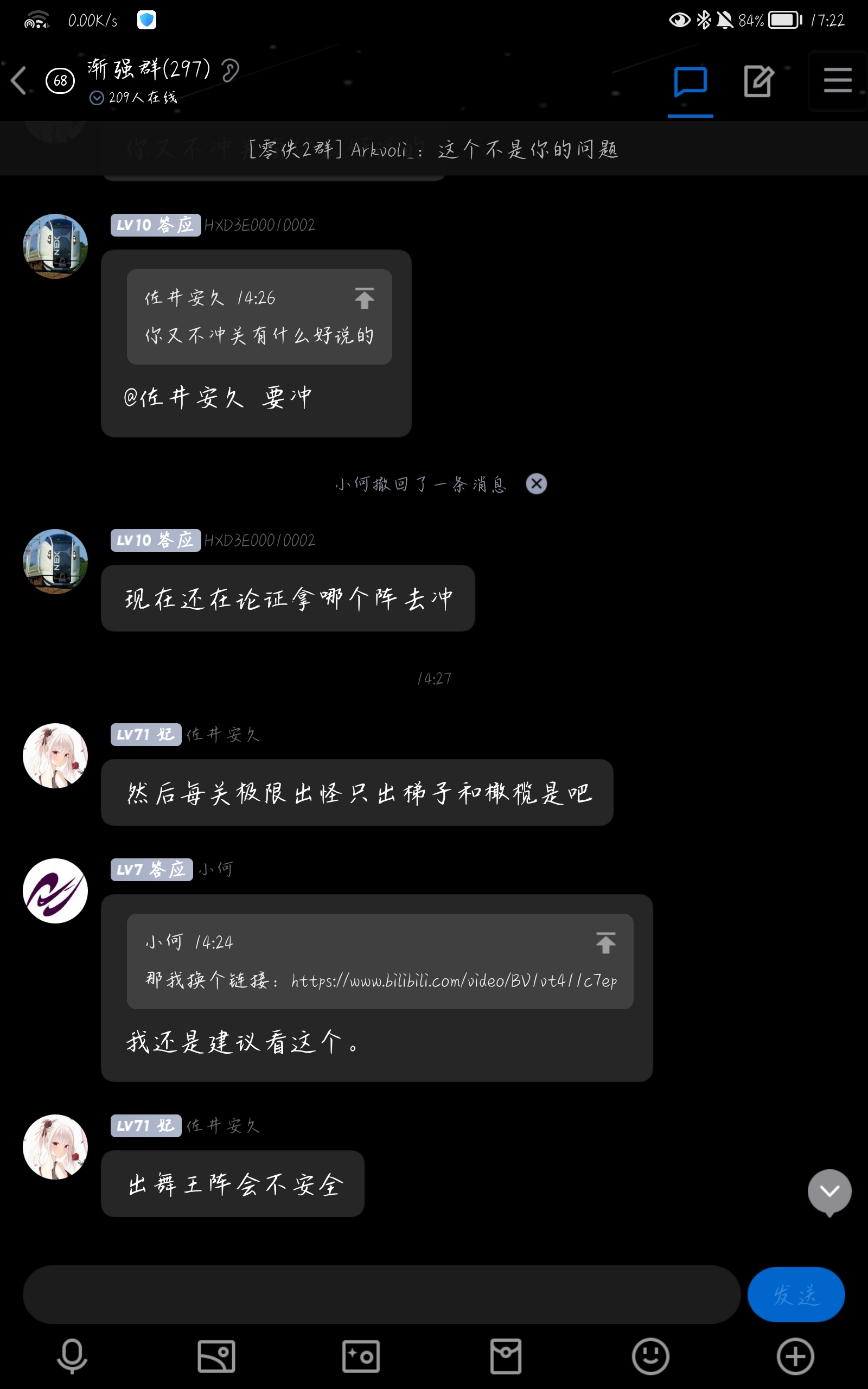Jump to quoted 佐井安久 14:26 message
868x1389 pixels.
364,298
